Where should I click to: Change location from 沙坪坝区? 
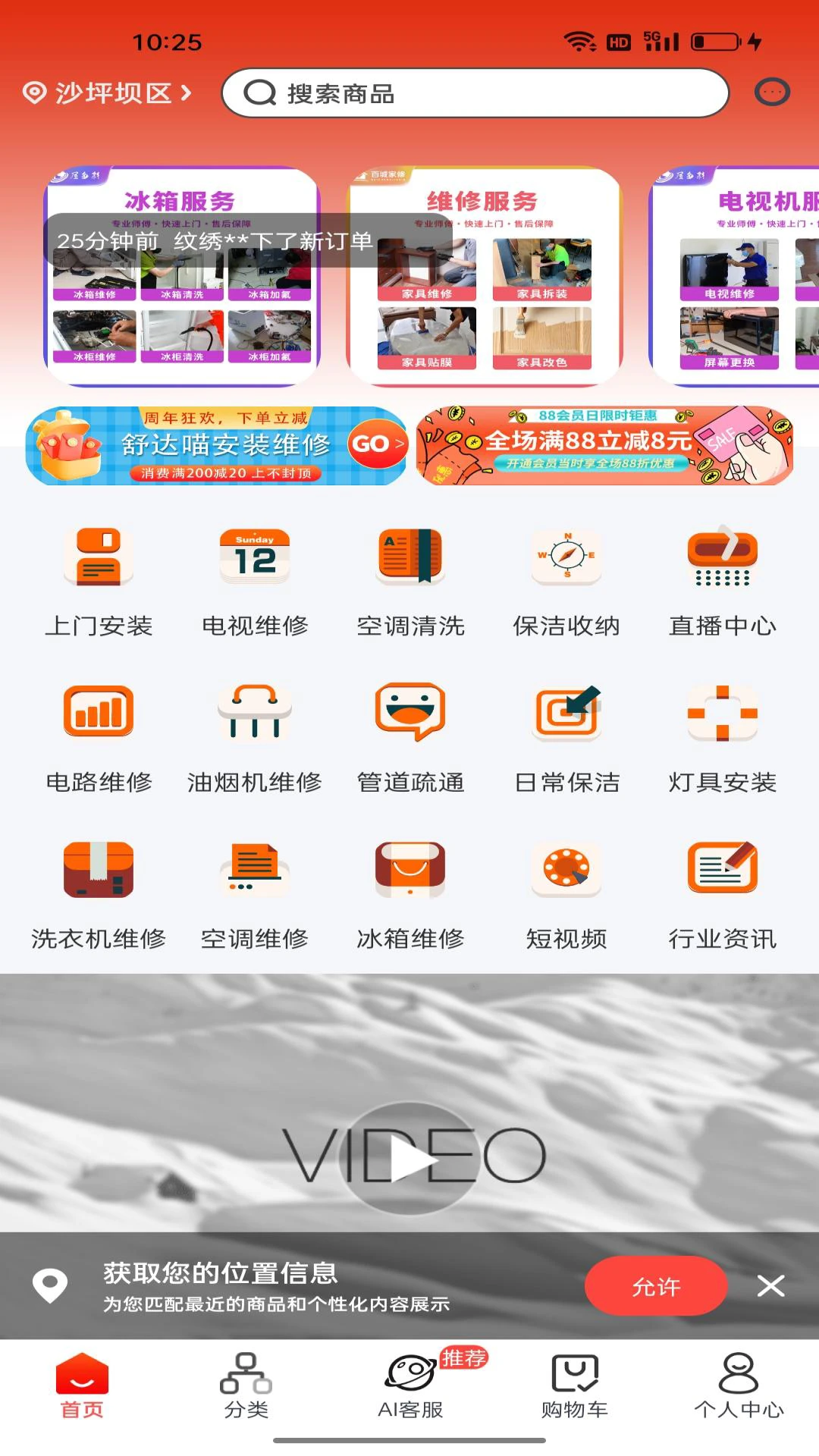(108, 93)
